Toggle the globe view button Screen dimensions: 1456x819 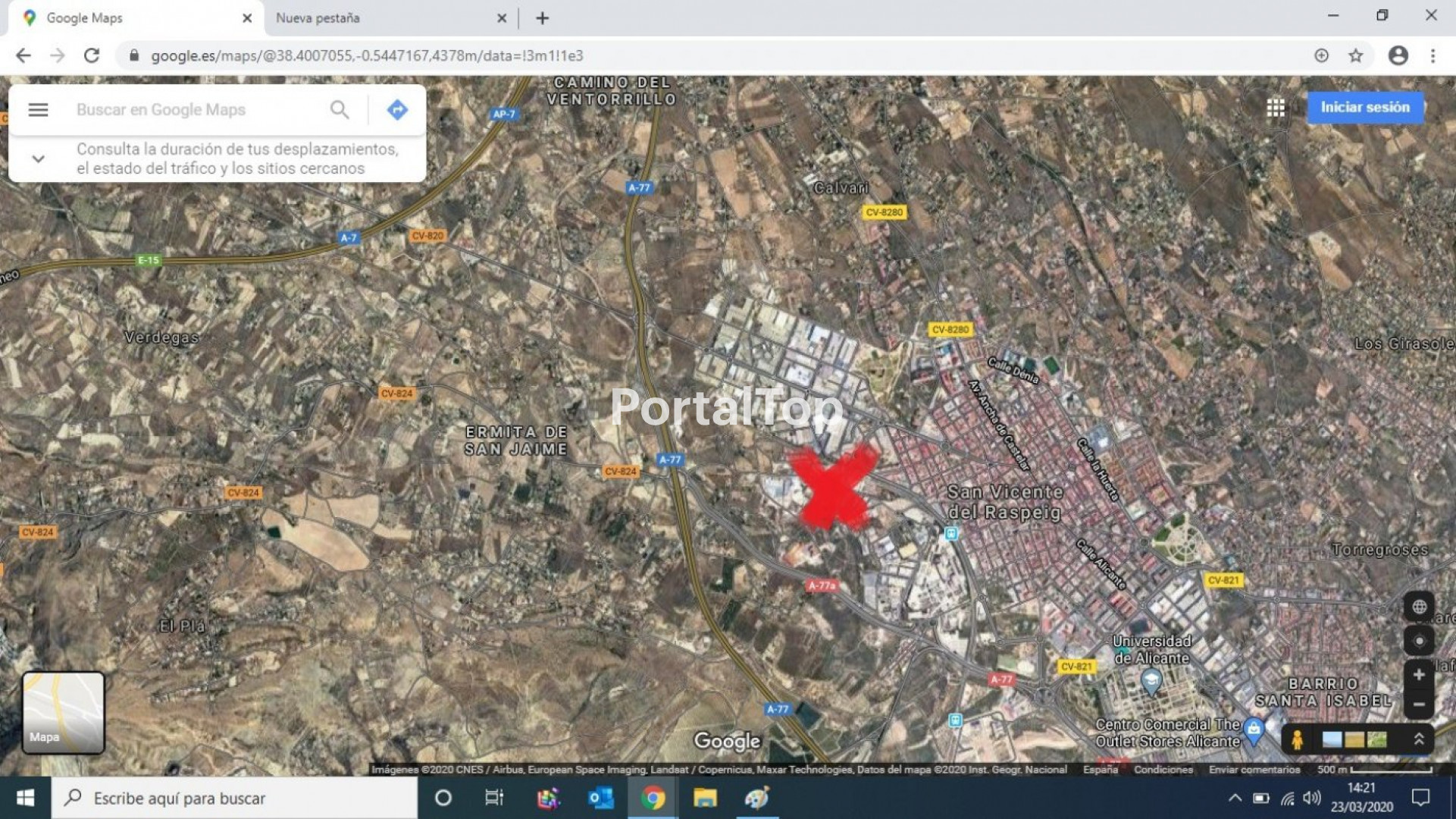coord(1419,607)
